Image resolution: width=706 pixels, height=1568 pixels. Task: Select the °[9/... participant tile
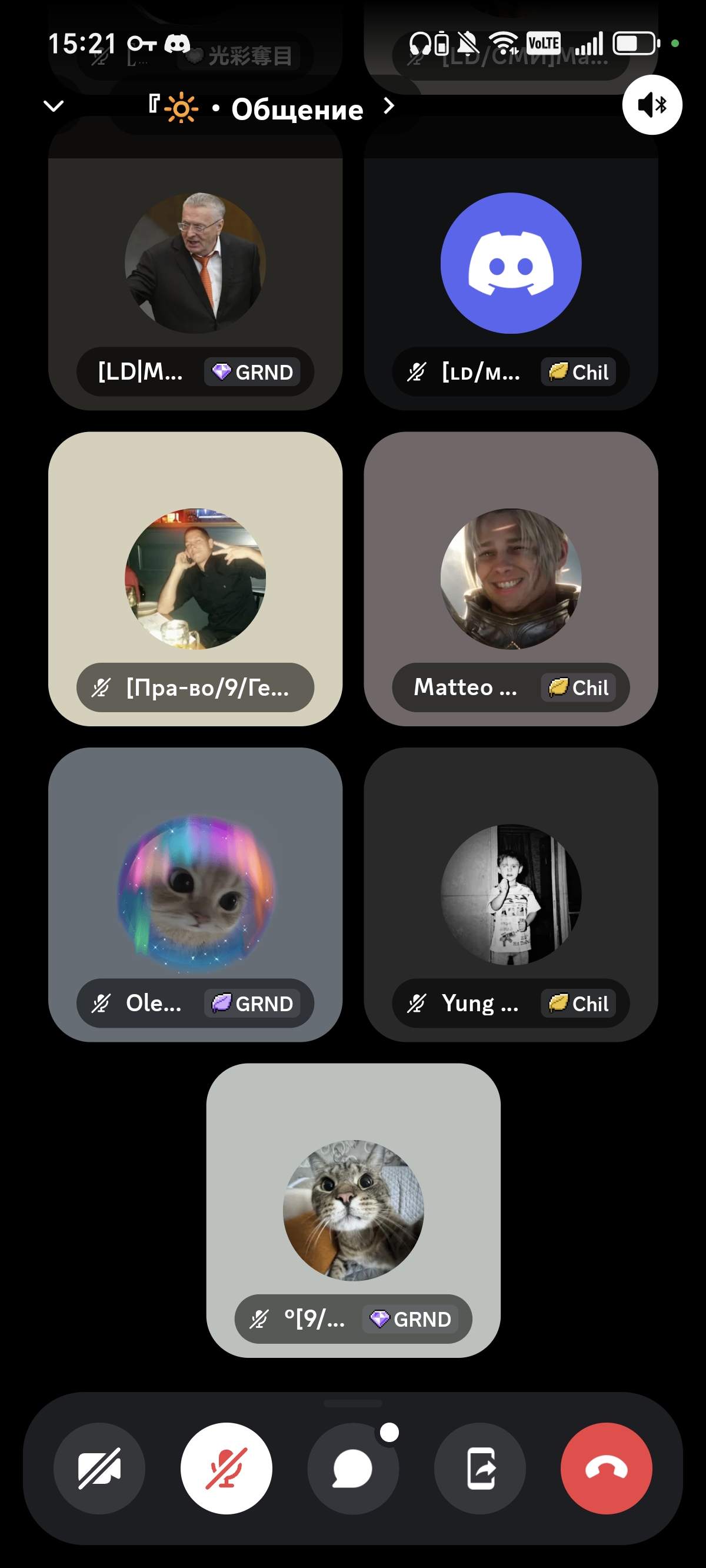pos(353,1210)
